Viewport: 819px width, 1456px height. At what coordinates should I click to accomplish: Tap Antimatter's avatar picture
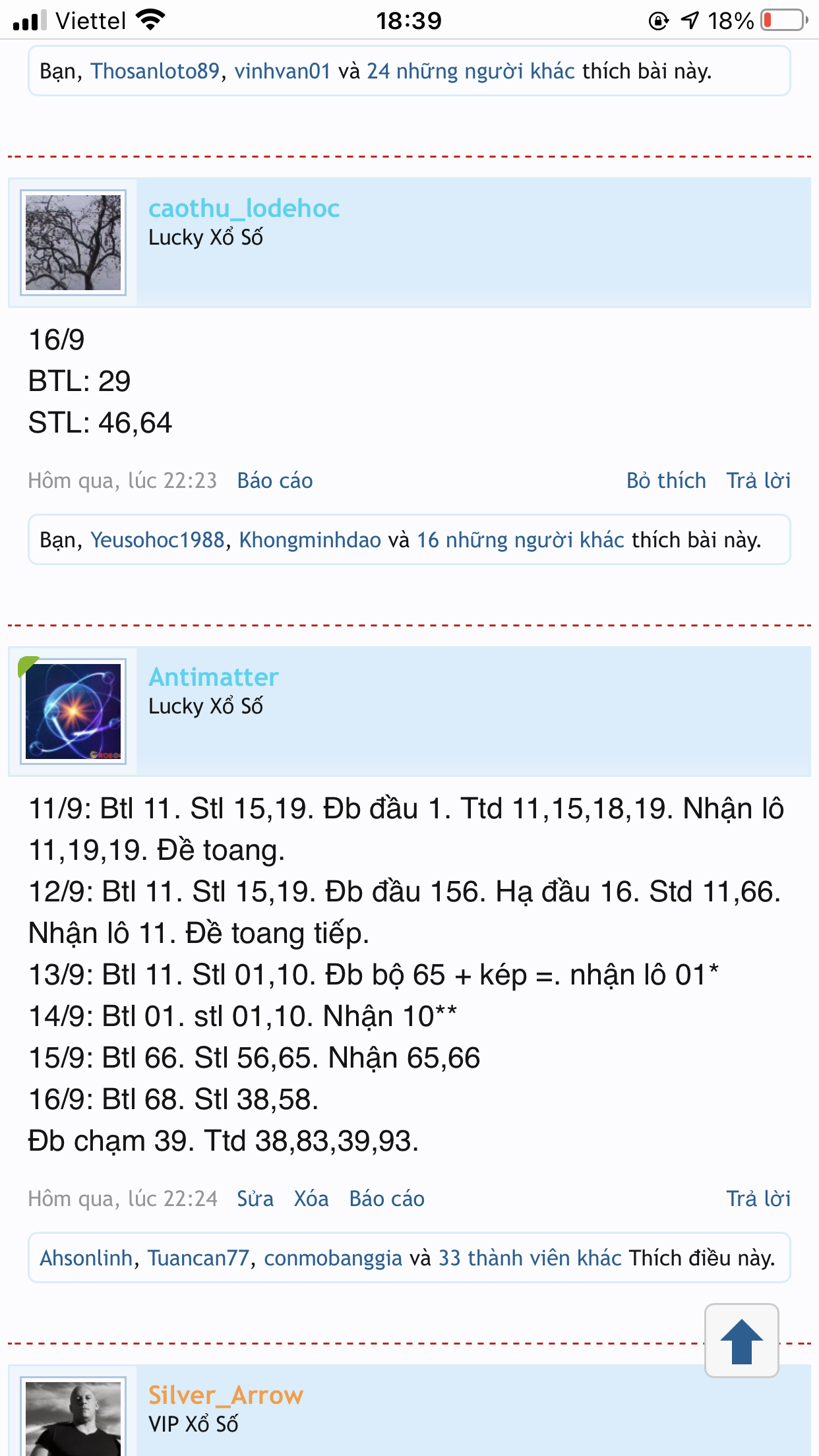click(x=73, y=712)
